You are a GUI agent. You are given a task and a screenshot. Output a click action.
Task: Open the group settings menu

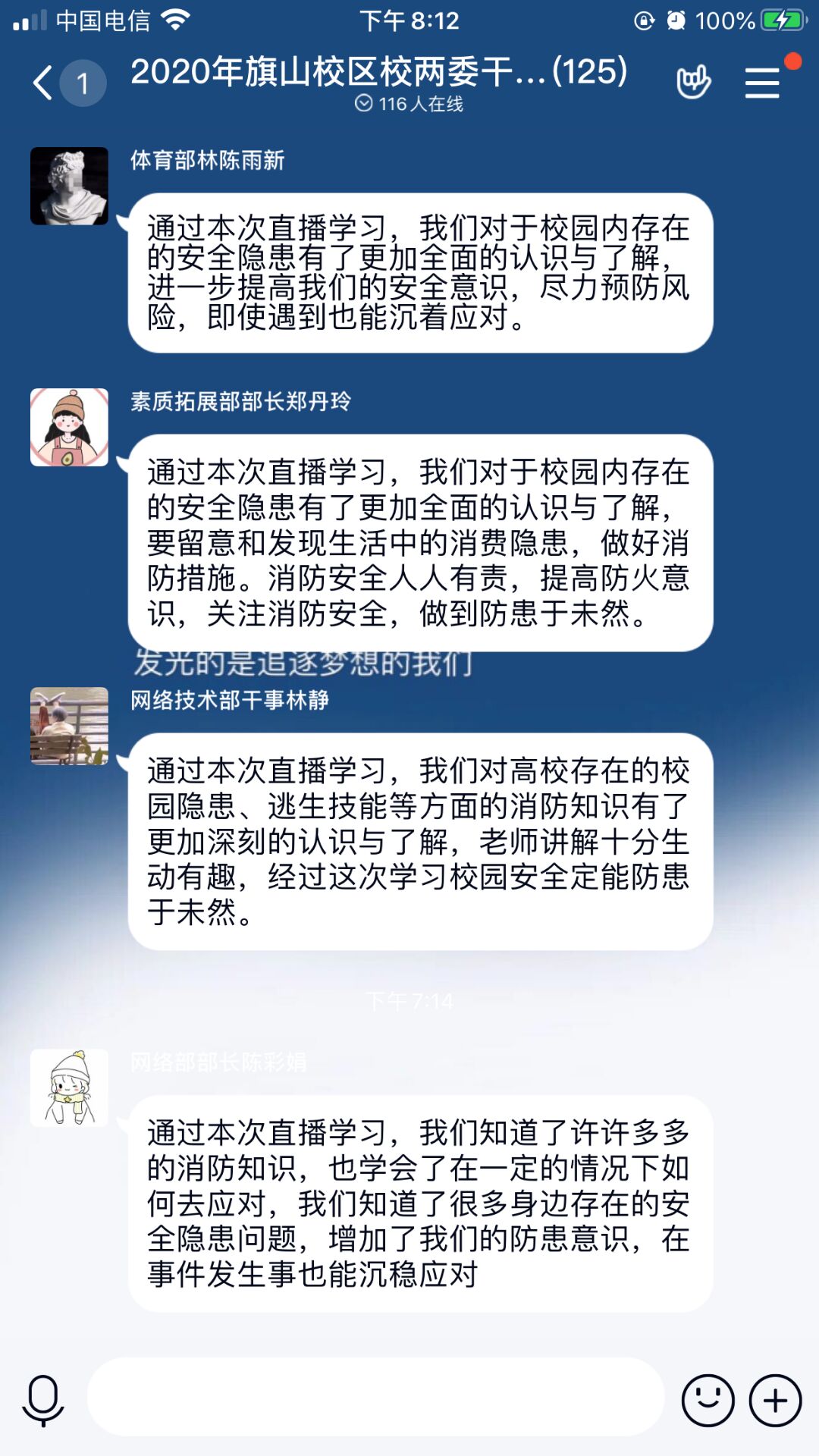point(762,82)
